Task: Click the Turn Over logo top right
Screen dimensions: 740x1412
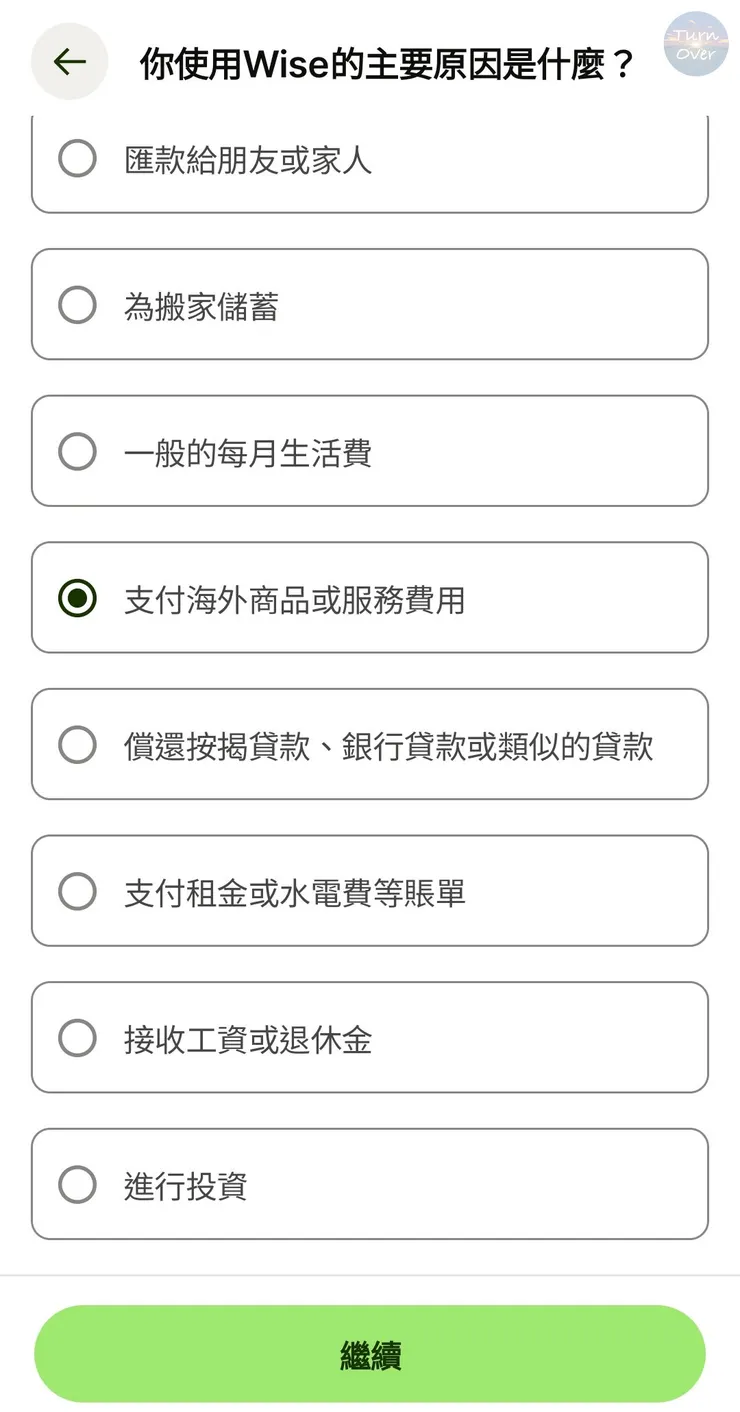Action: coord(696,44)
